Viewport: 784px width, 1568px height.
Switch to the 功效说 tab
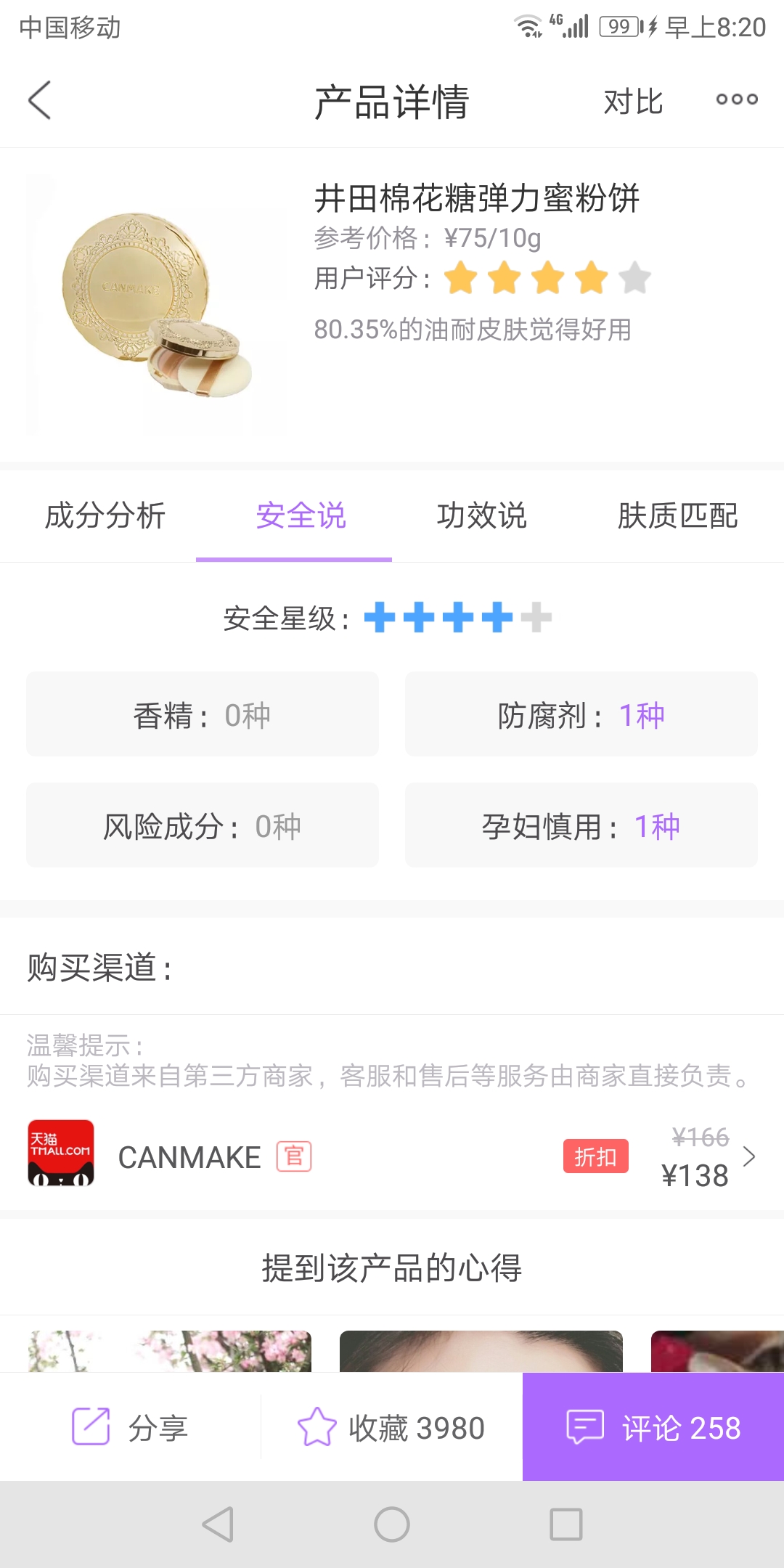(x=481, y=516)
